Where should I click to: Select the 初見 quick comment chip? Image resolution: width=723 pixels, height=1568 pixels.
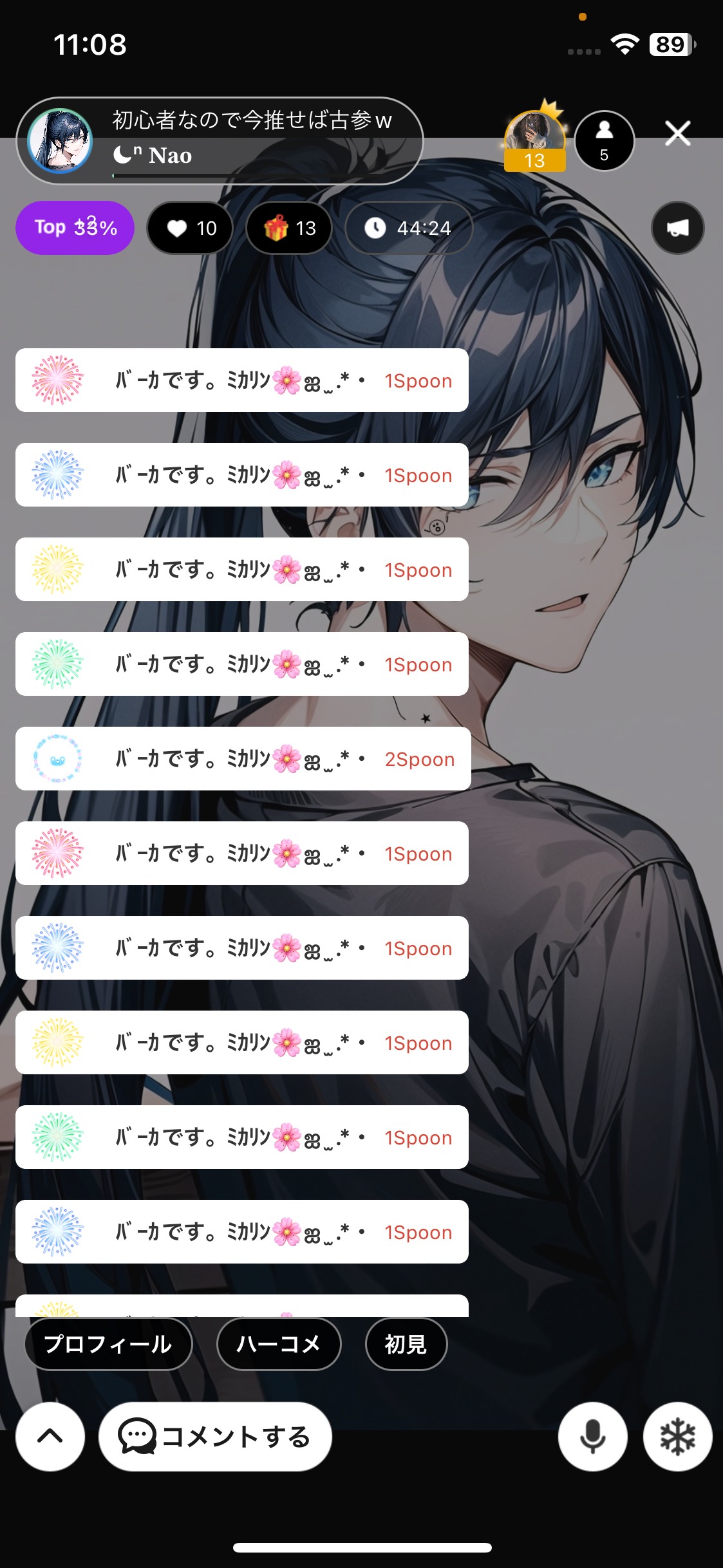pyautogui.click(x=406, y=1344)
